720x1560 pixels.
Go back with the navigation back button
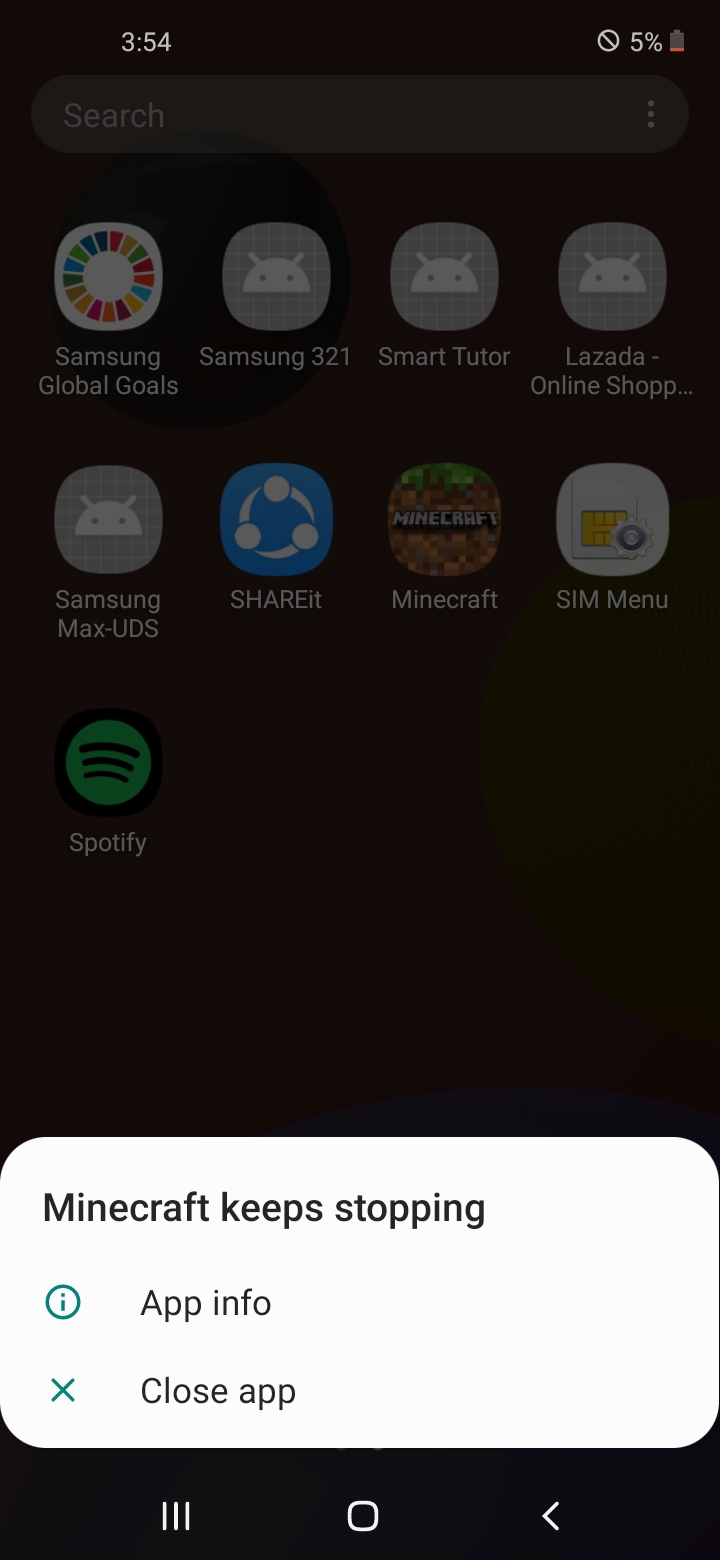click(550, 1516)
